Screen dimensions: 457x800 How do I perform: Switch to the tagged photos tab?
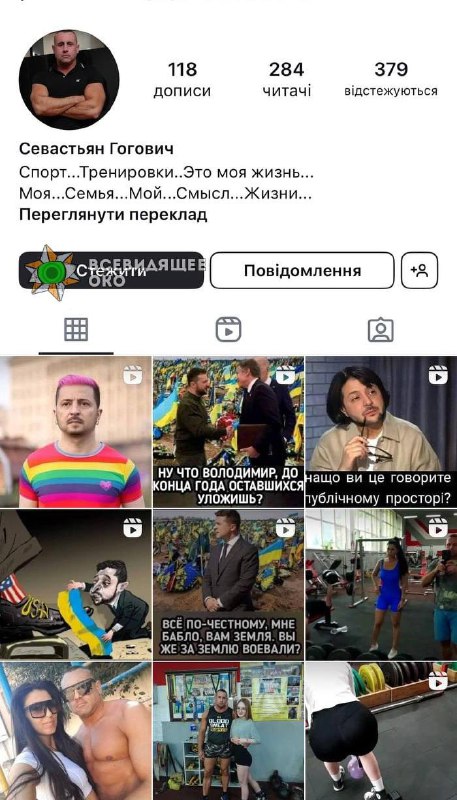(380, 330)
